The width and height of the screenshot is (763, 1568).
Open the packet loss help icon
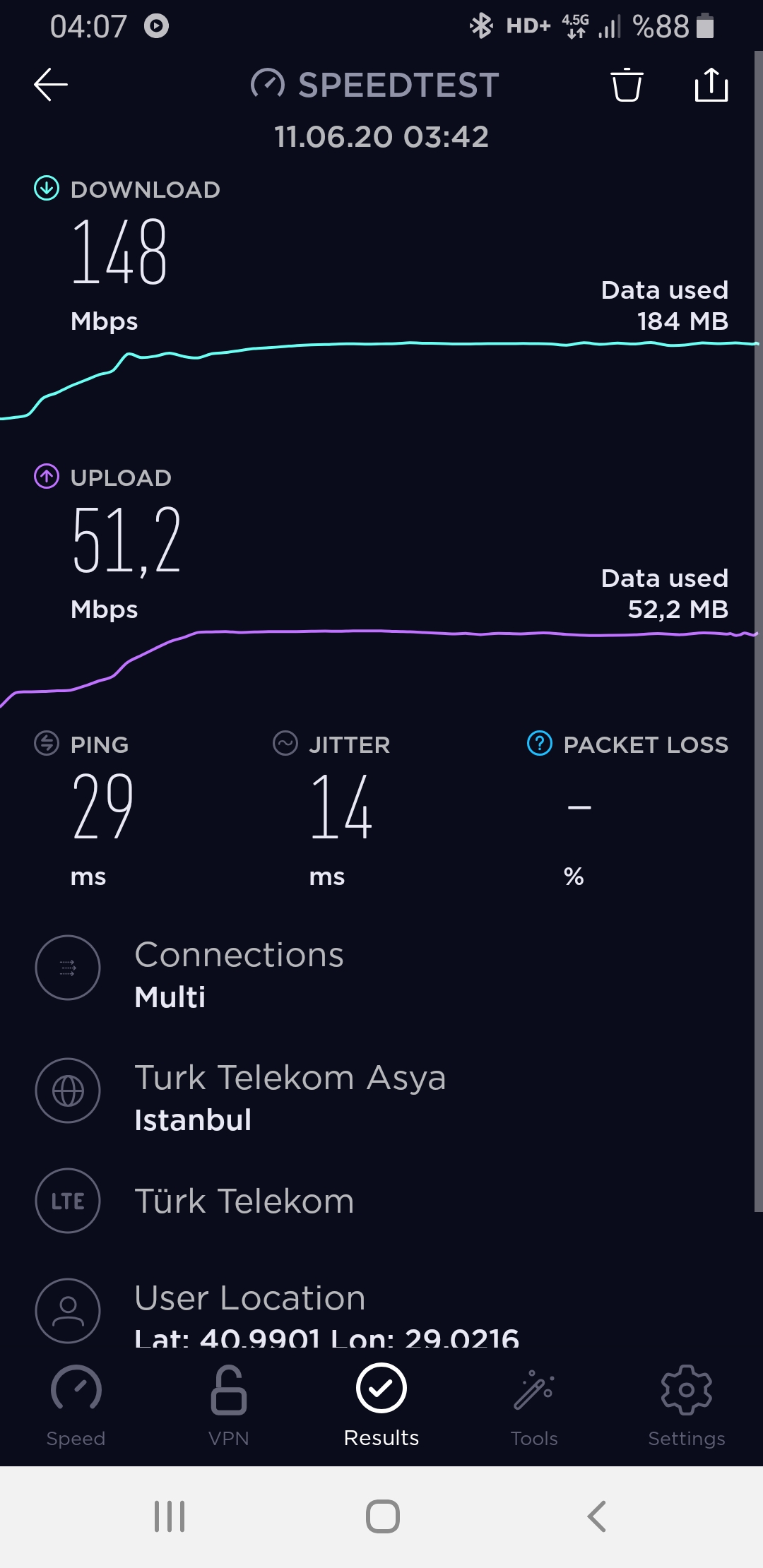pyautogui.click(x=540, y=743)
